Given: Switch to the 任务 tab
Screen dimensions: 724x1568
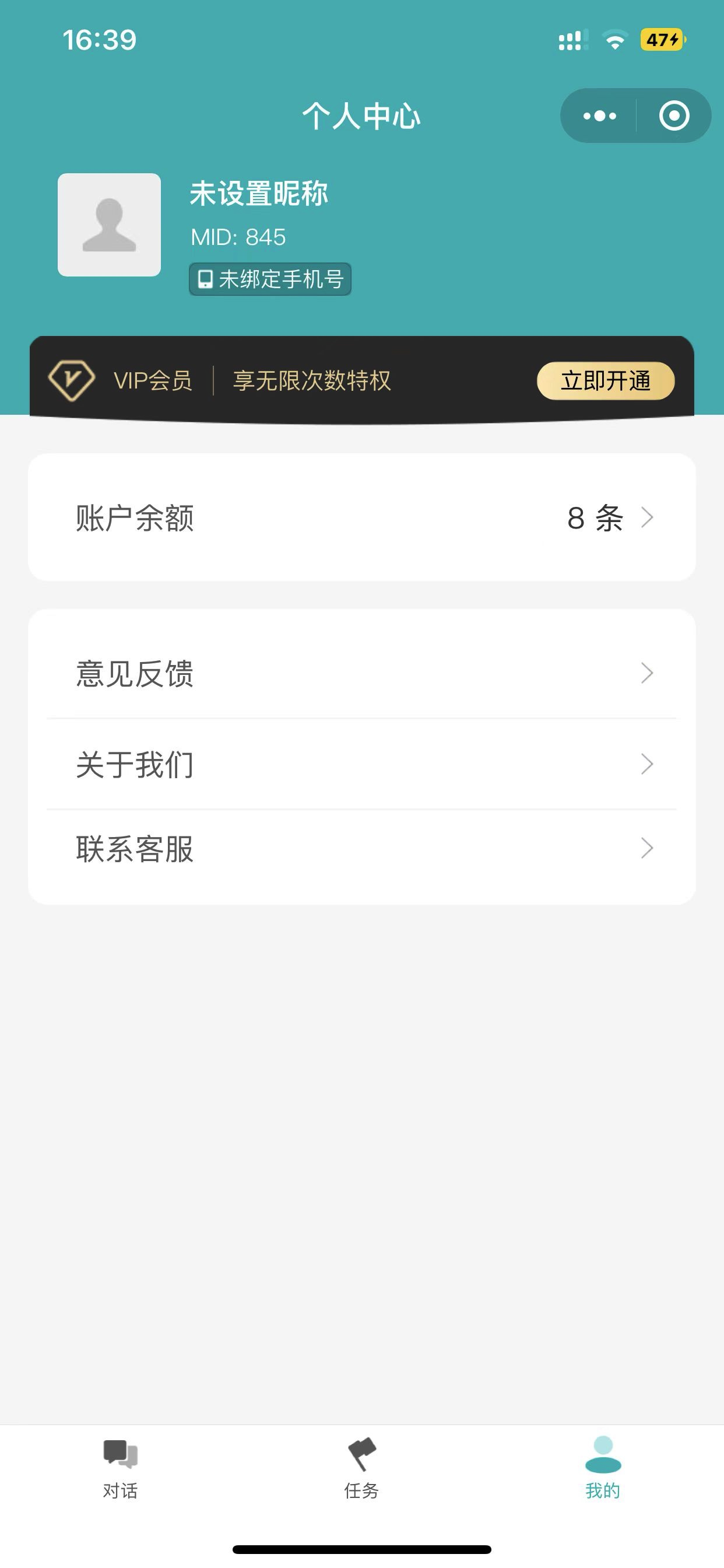Looking at the screenshot, I should (362, 1468).
